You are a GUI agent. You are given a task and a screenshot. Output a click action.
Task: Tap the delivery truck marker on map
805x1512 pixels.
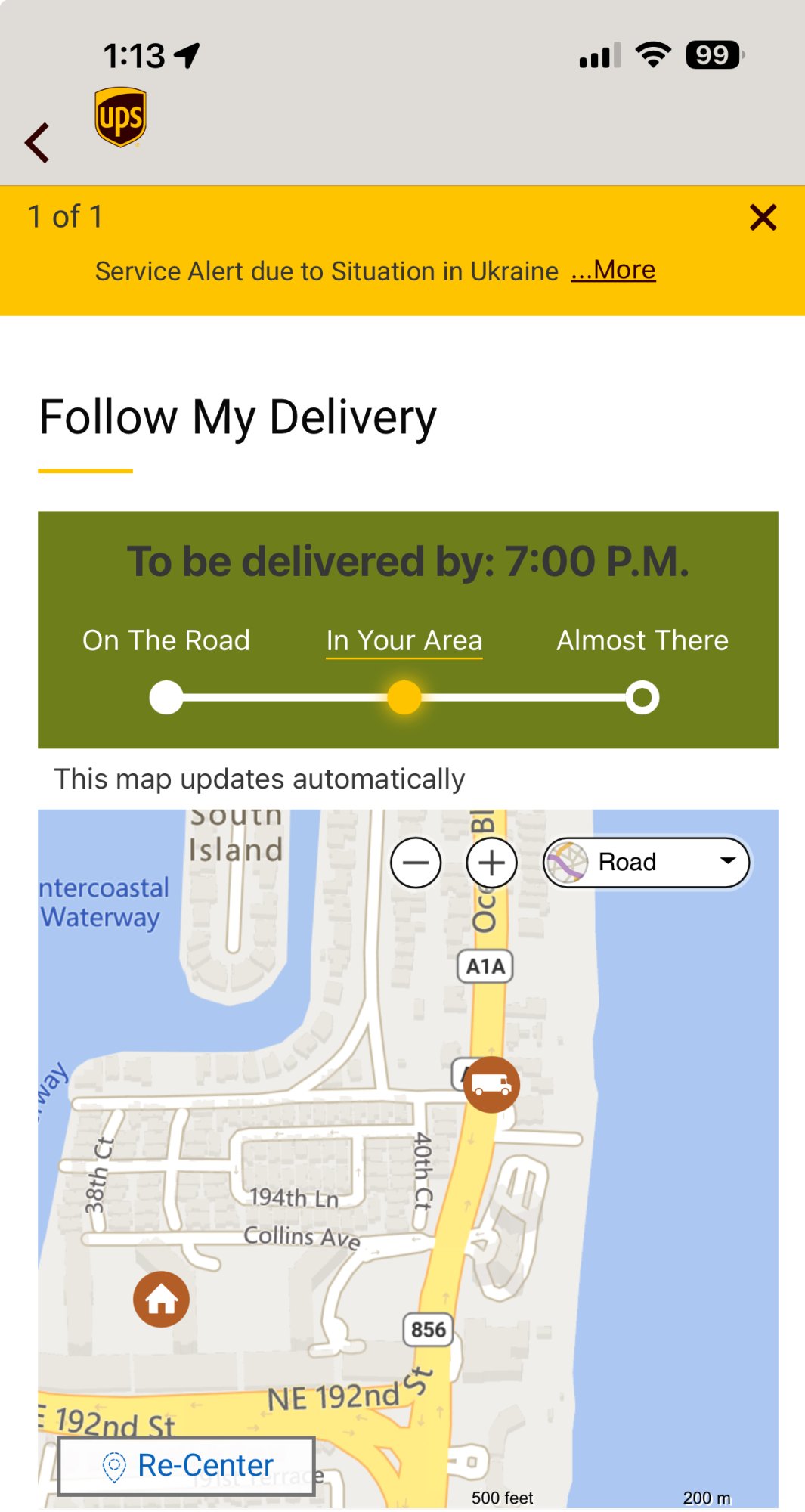click(491, 1085)
